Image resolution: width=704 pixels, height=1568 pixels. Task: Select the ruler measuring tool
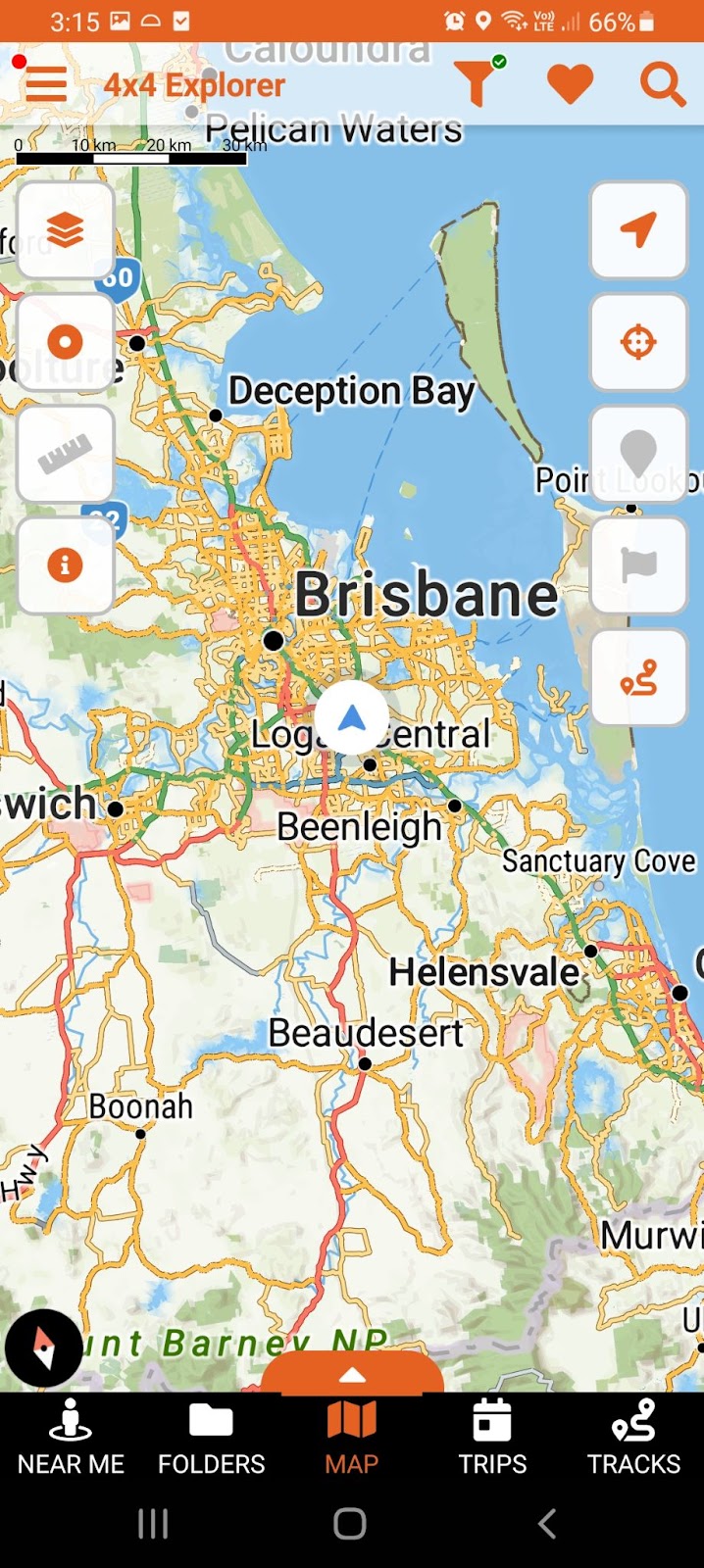click(66, 455)
